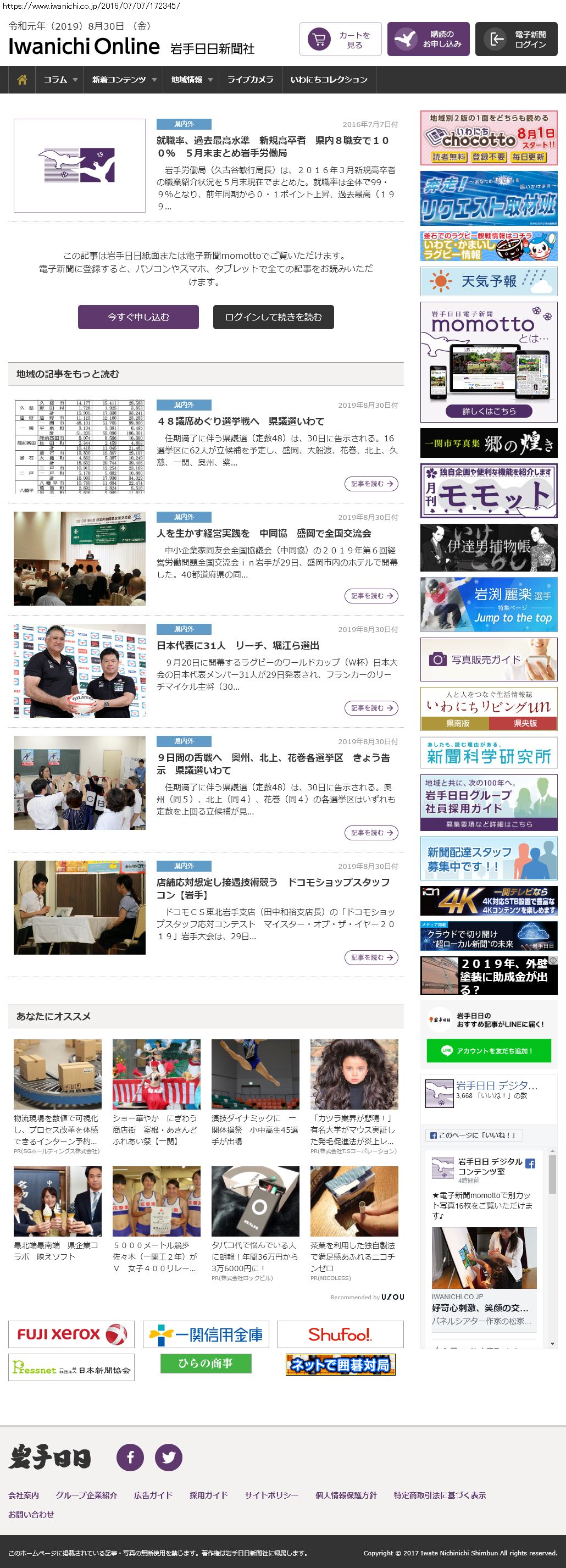Tap the 購読のお申し込み subscription button

point(428,40)
